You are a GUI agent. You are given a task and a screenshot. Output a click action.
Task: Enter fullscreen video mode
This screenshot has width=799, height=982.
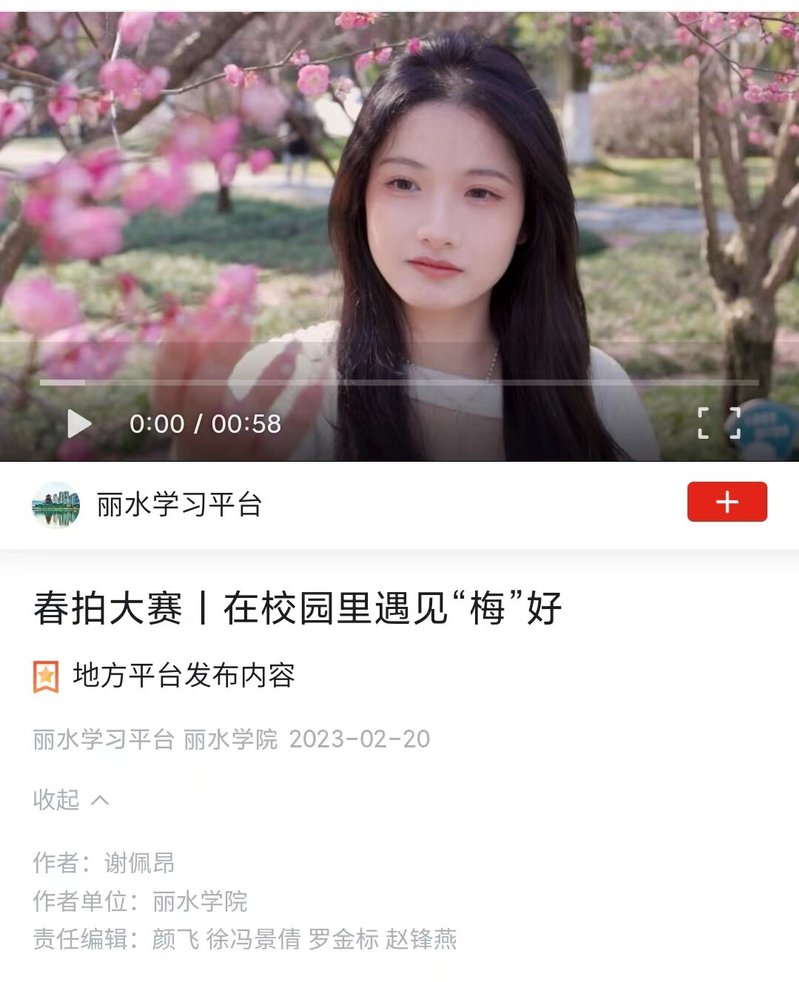718,423
